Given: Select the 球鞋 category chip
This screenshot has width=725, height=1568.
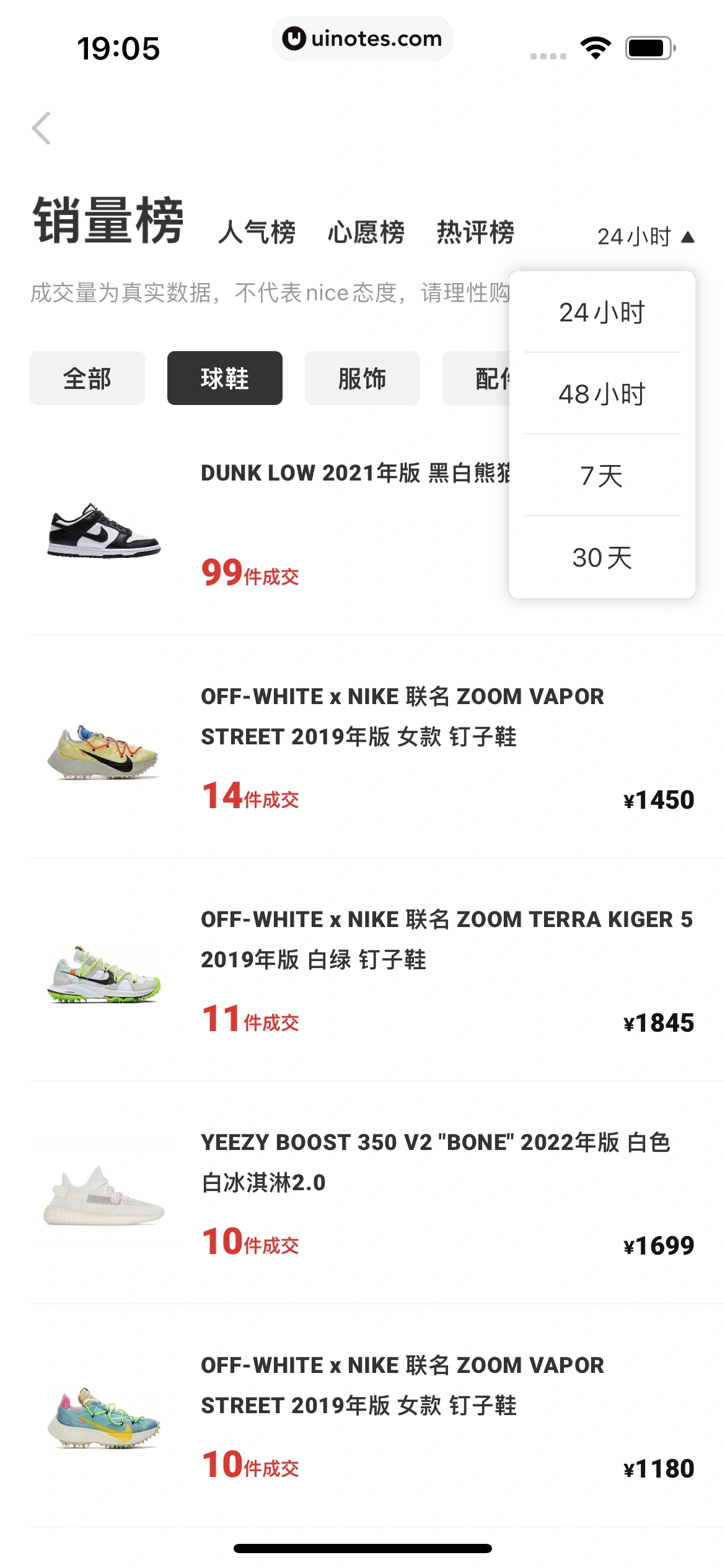Looking at the screenshot, I should tap(224, 378).
